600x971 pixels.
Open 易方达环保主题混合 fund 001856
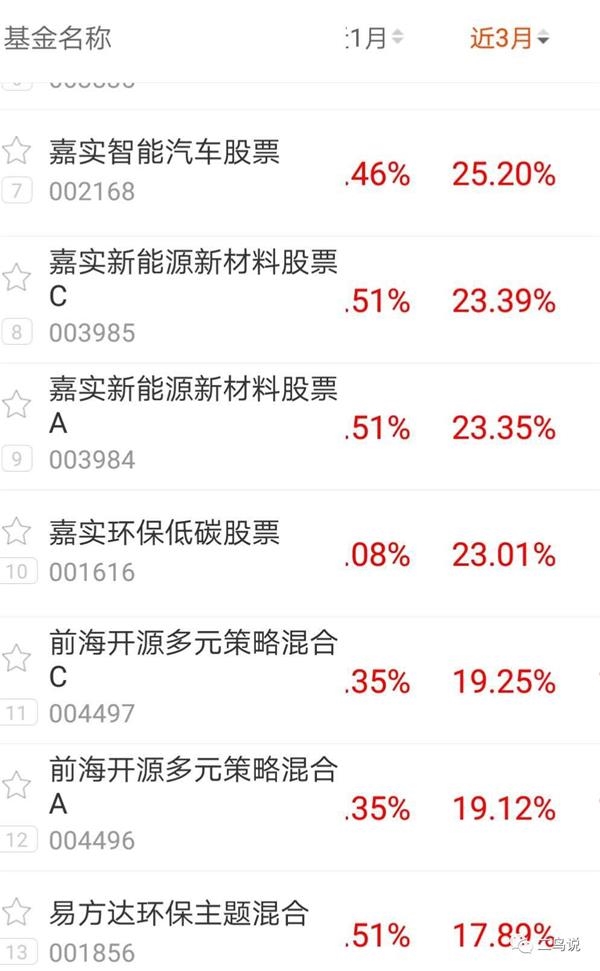tap(300, 921)
